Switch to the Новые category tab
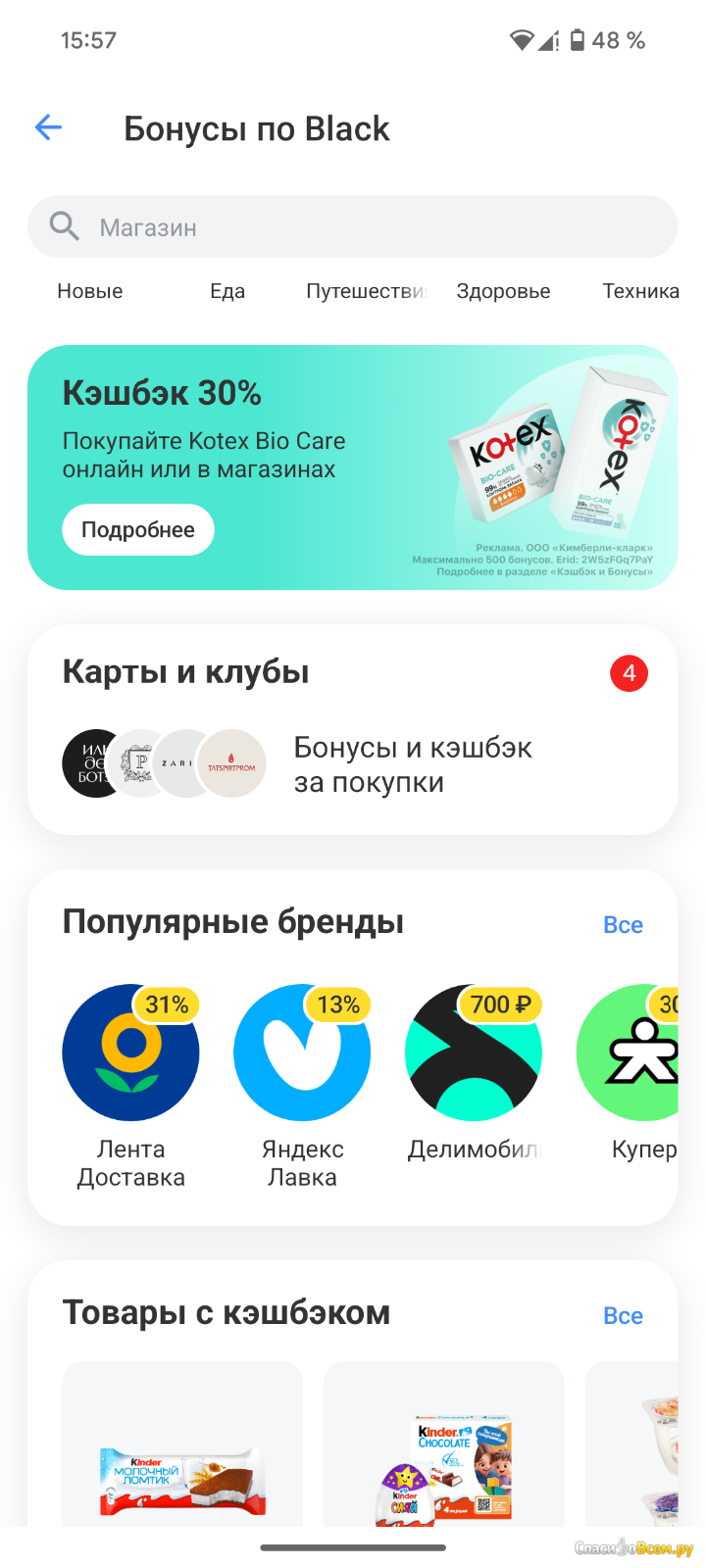The image size is (706, 1568). click(90, 291)
